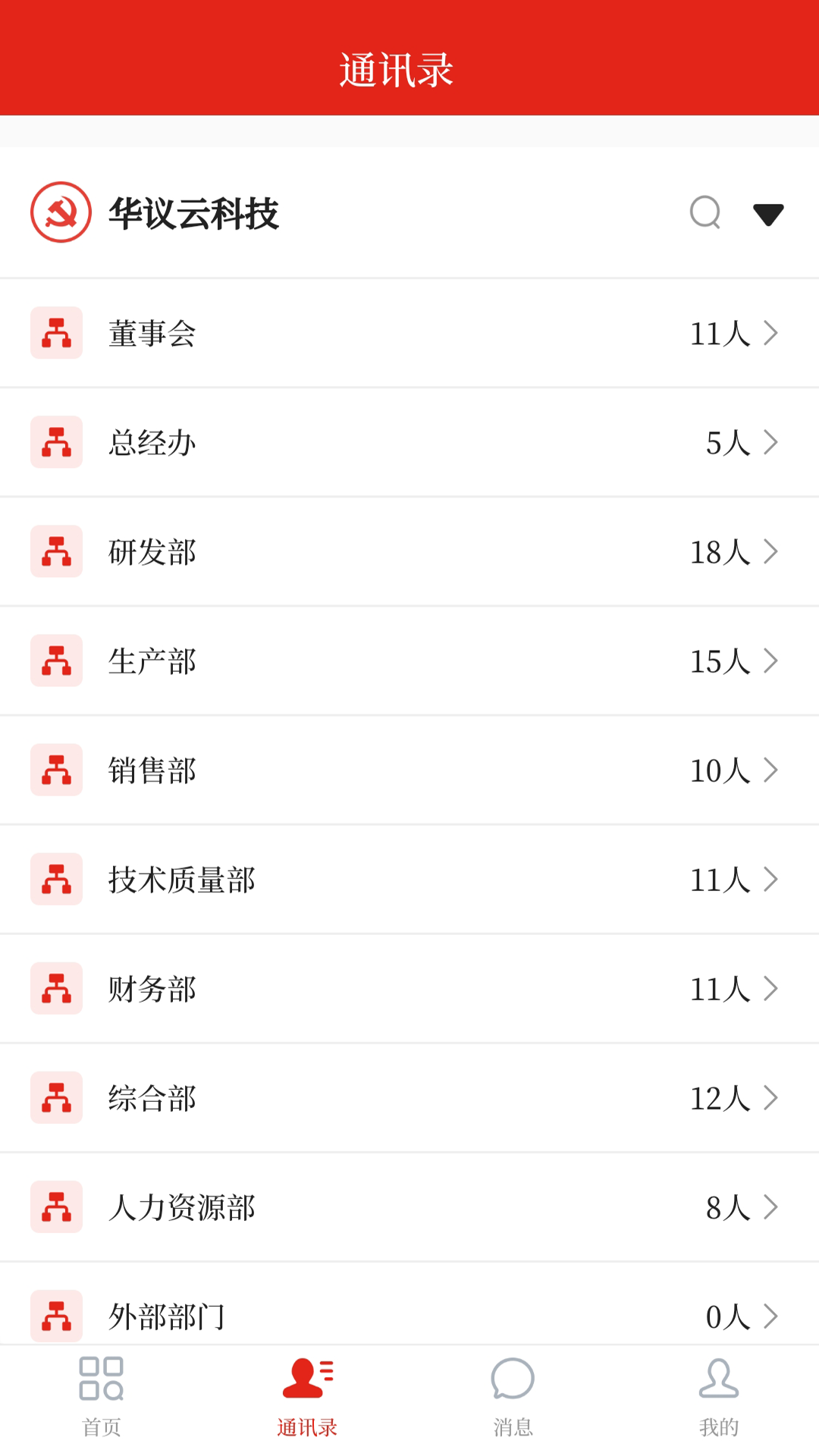Select the 11人 count for 董事会
The width and height of the screenshot is (819, 1456).
[x=719, y=334]
